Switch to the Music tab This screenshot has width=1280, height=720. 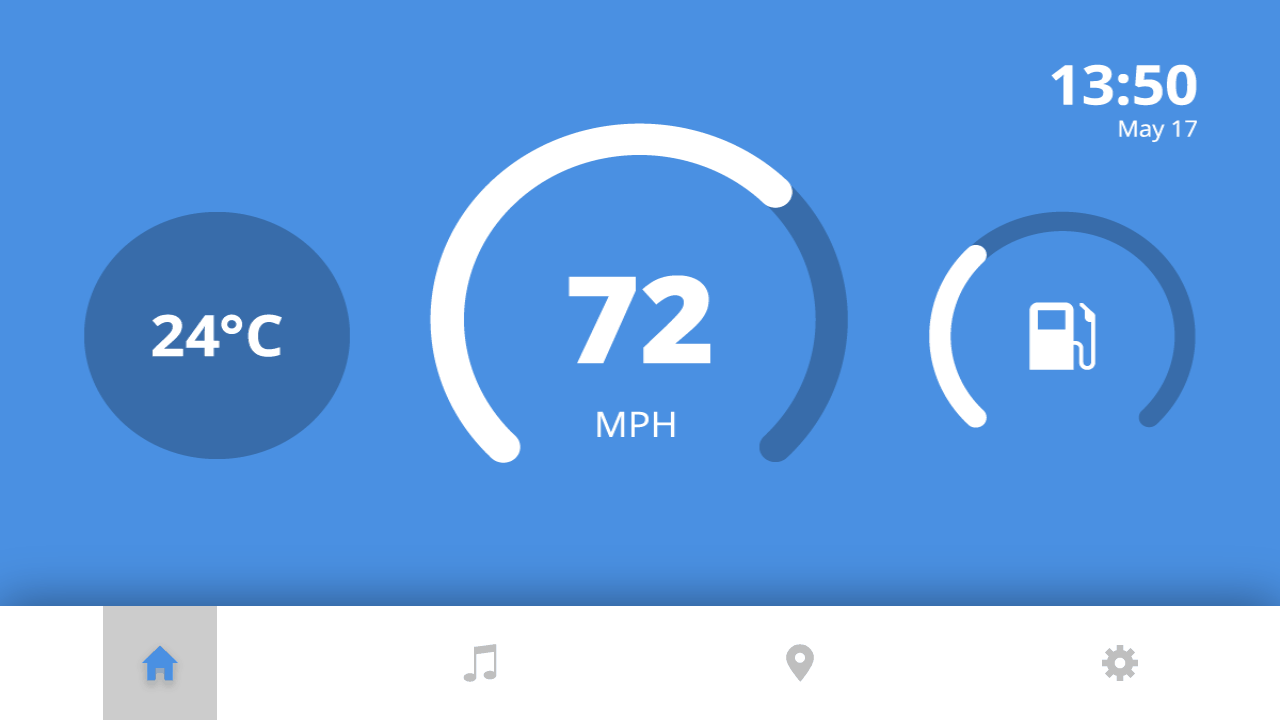tap(480, 663)
